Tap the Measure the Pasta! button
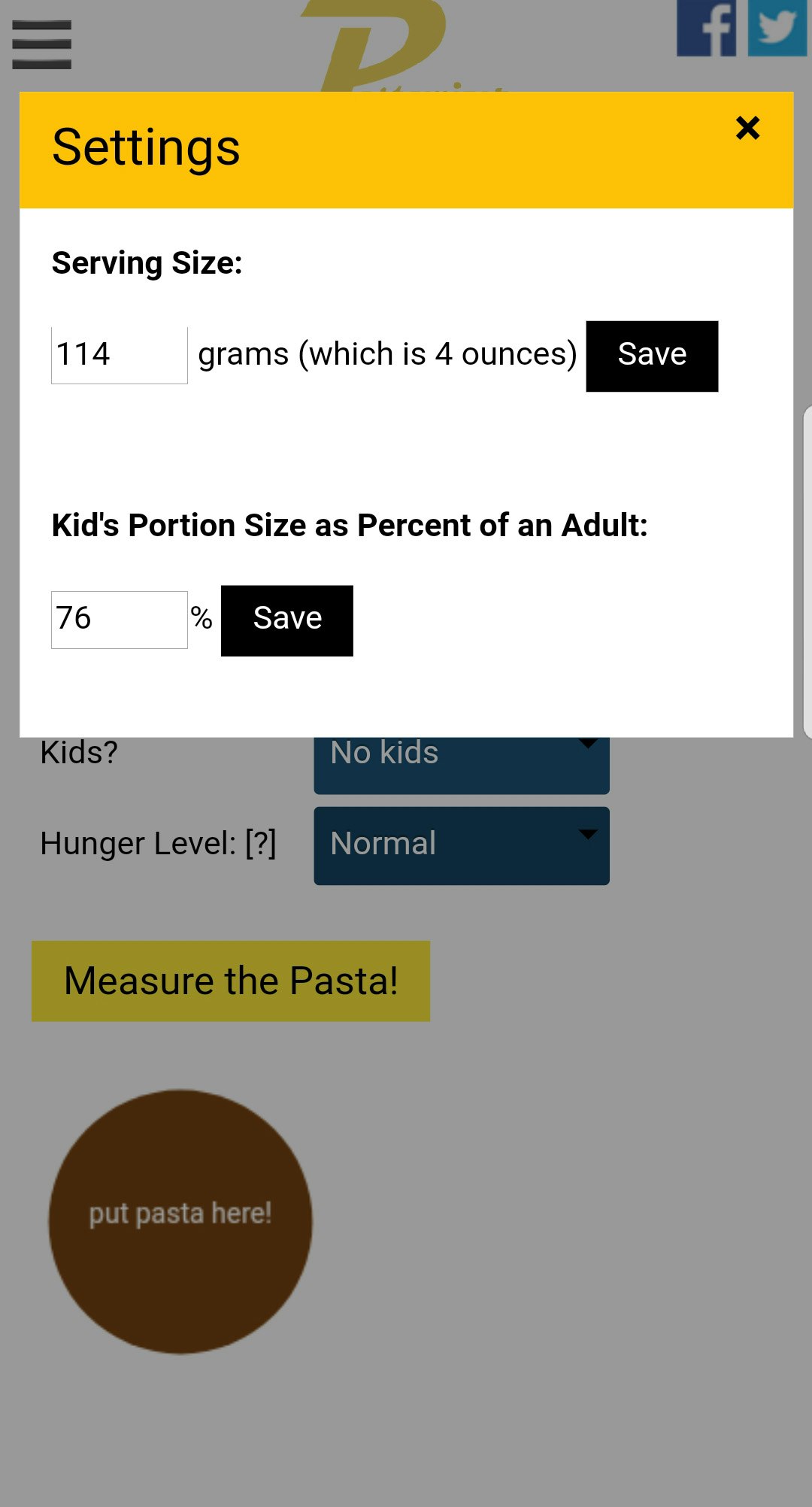Image resolution: width=812 pixels, height=1507 pixels. pos(231,981)
